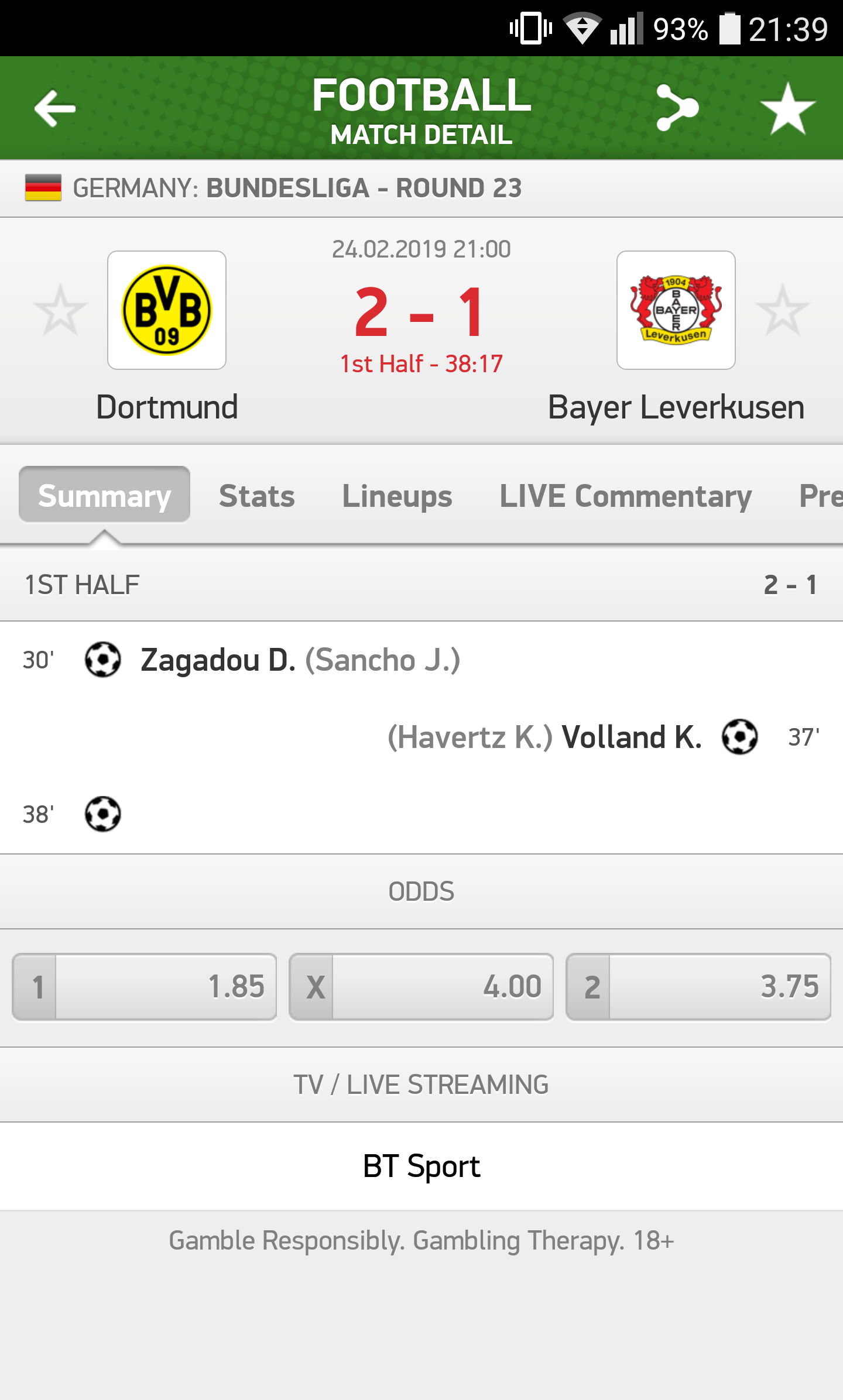Open the Dortmund team logo

coord(167,310)
